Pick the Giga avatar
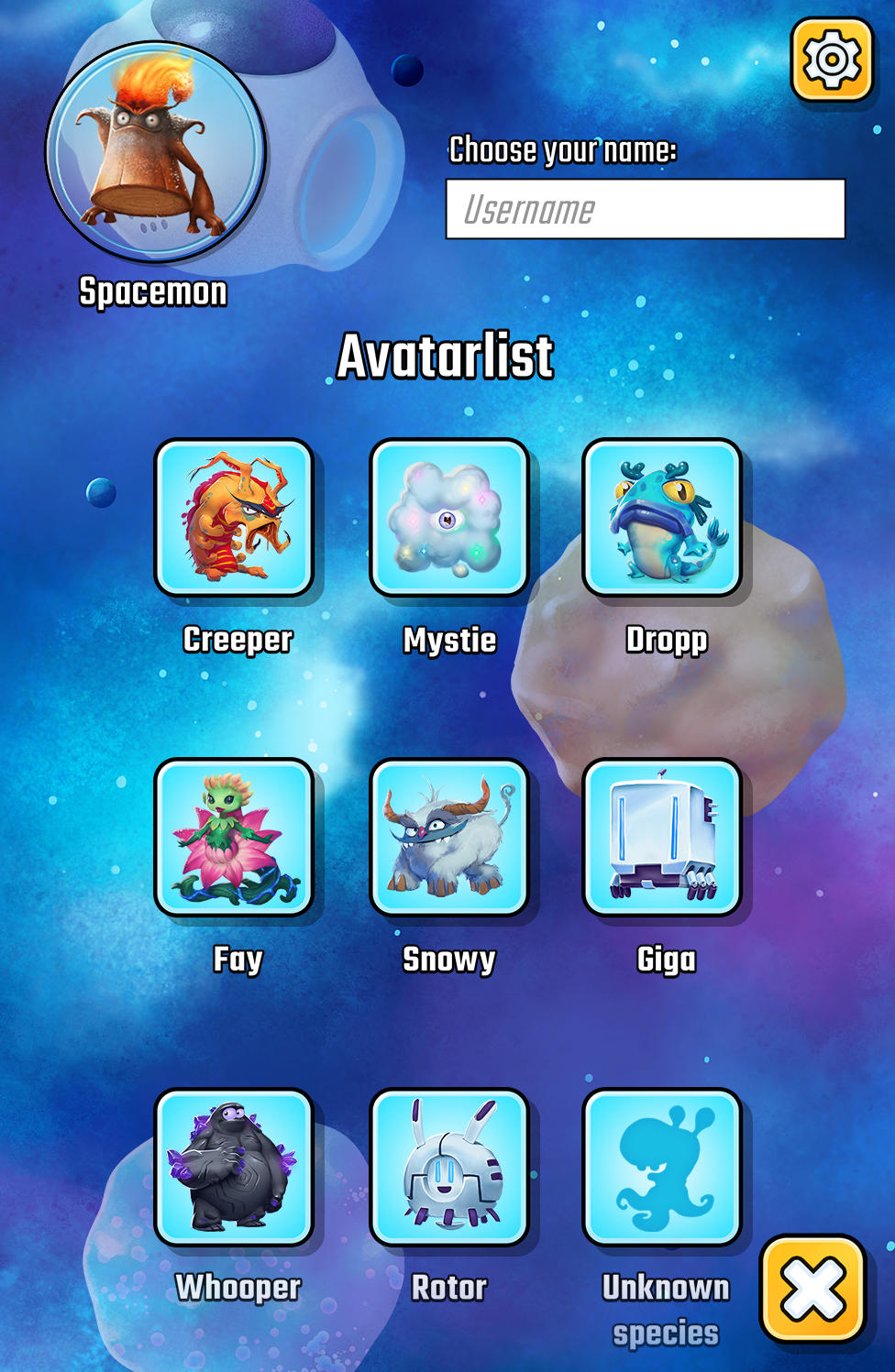Image resolution: width=895 pixels, height=1372 pixels. (662, 838)
